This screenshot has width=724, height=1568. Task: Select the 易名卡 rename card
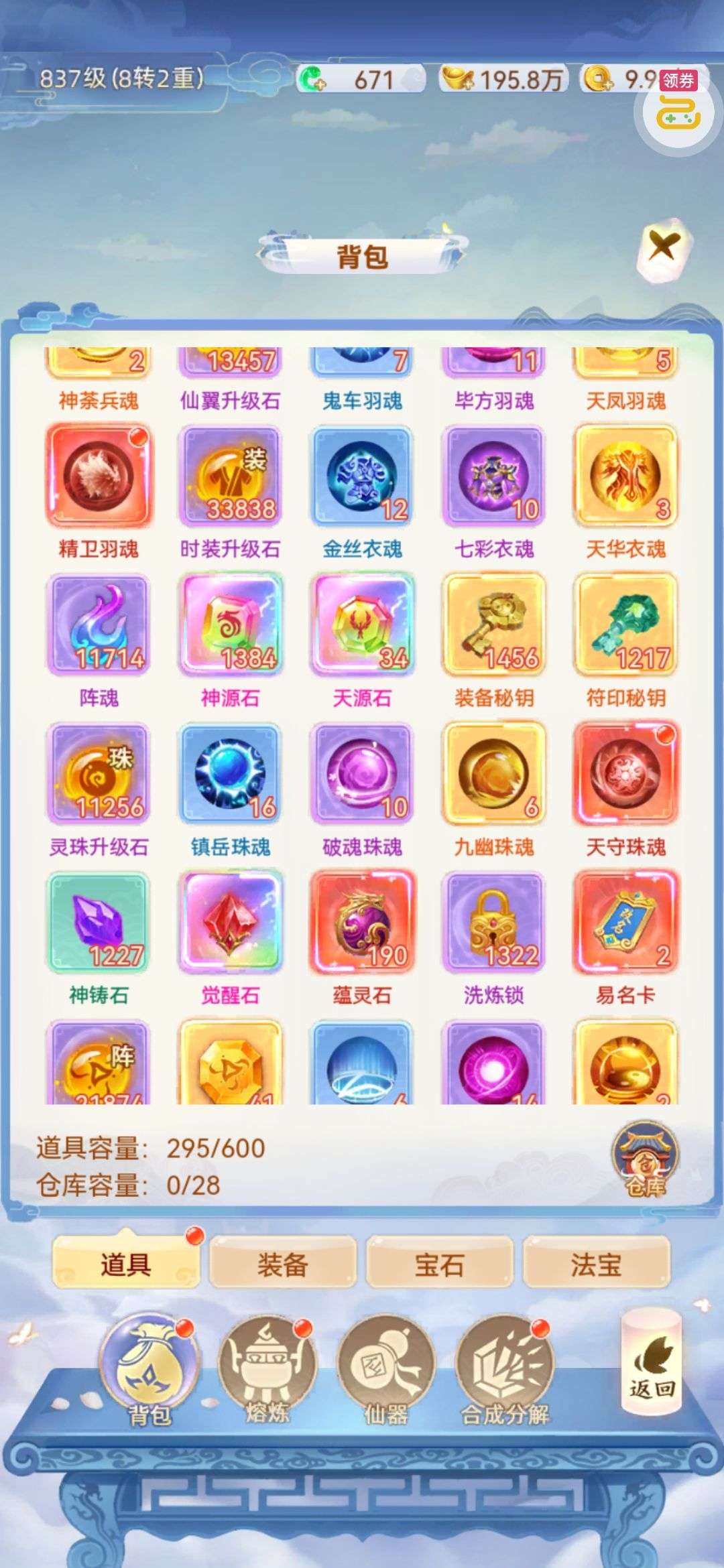(x=625, y=922)
